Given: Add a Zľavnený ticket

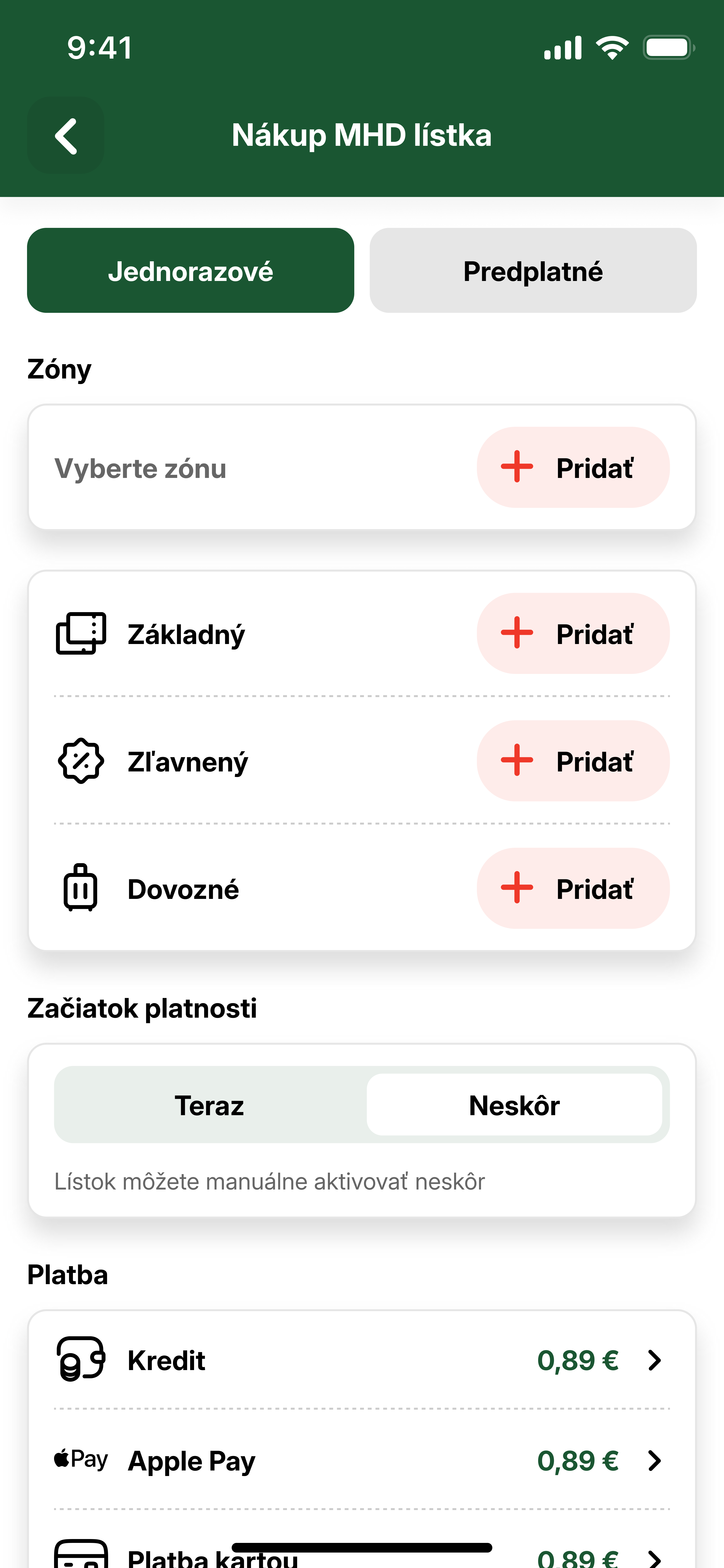Looking at the screenshot, I should [573, 761].
